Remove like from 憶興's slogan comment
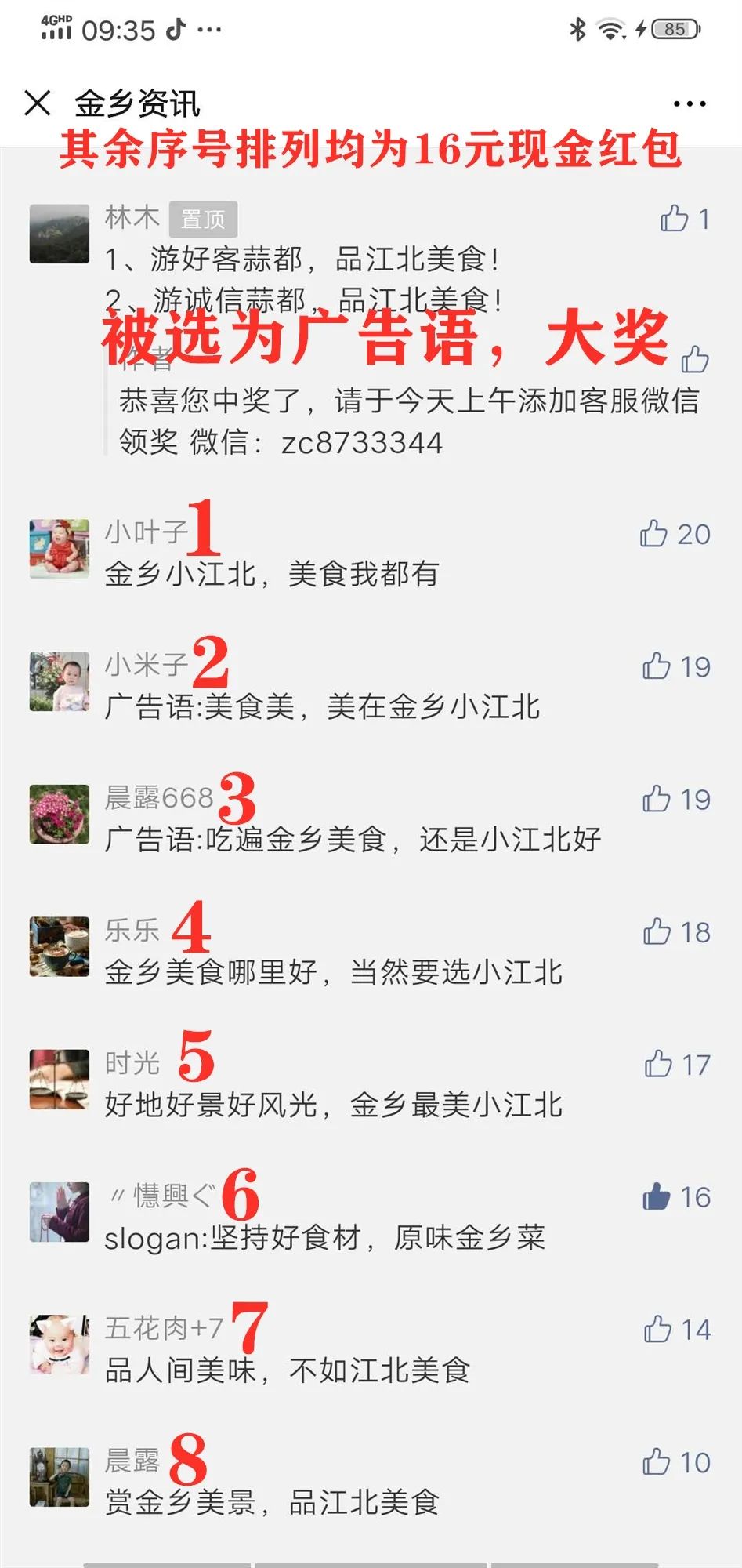 [x=657, y=1196]
